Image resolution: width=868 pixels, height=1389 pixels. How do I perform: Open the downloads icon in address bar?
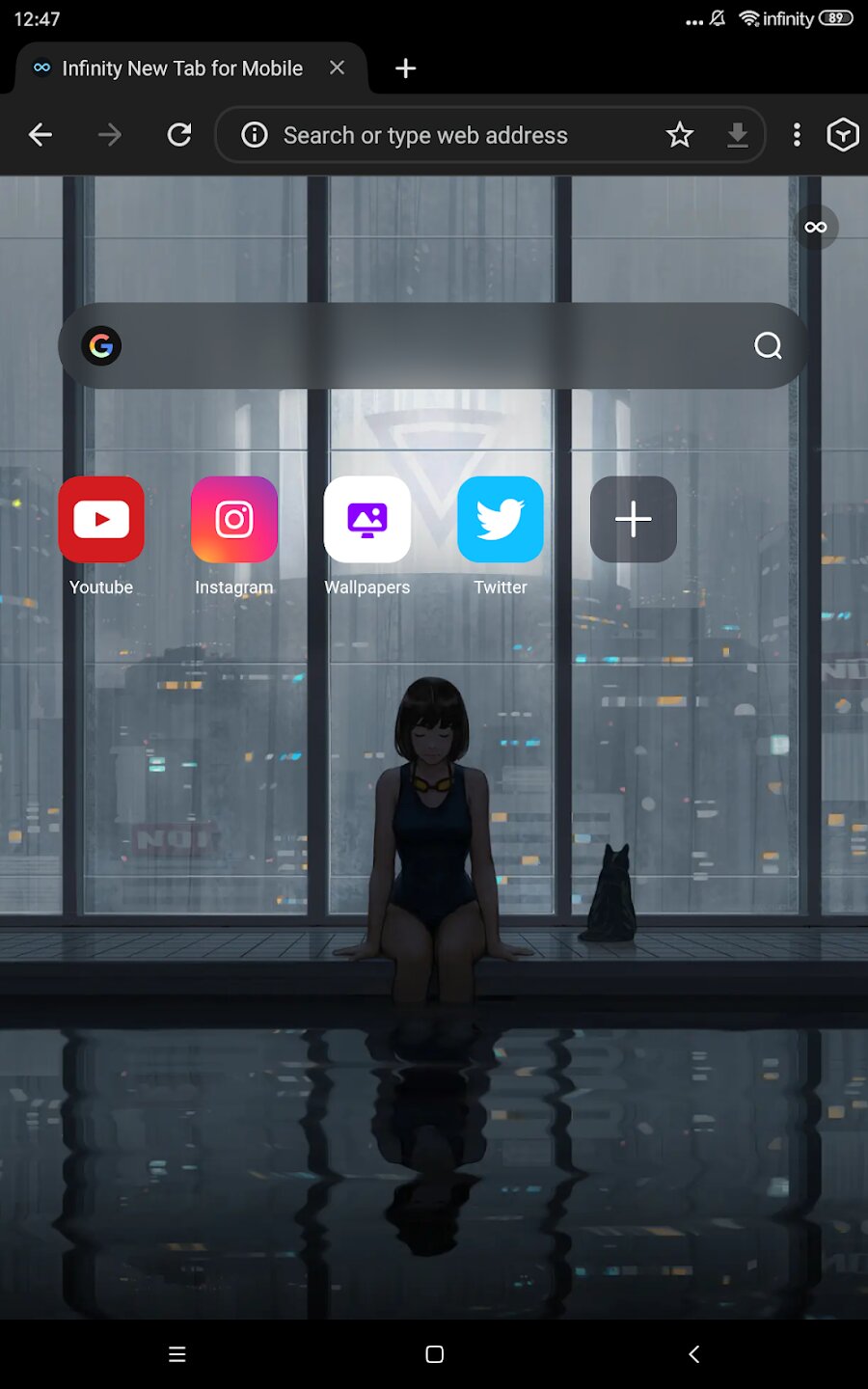point(738,135)
